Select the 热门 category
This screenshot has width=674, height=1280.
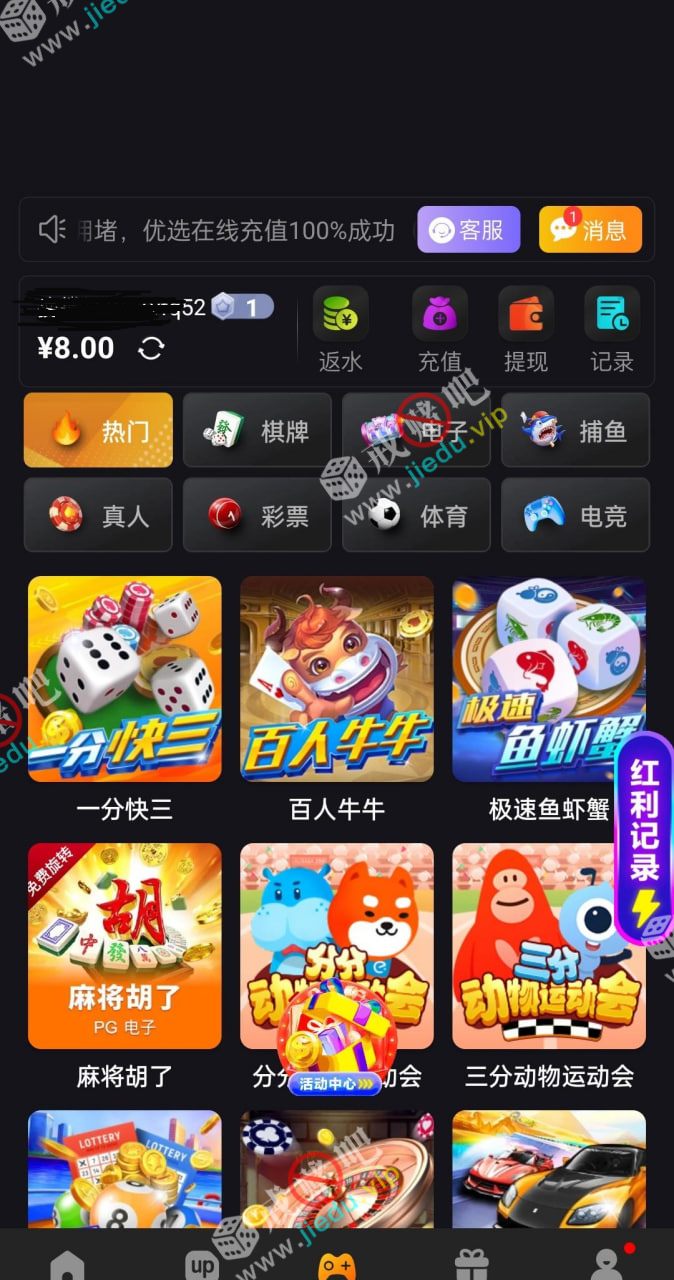coord(98,431)
